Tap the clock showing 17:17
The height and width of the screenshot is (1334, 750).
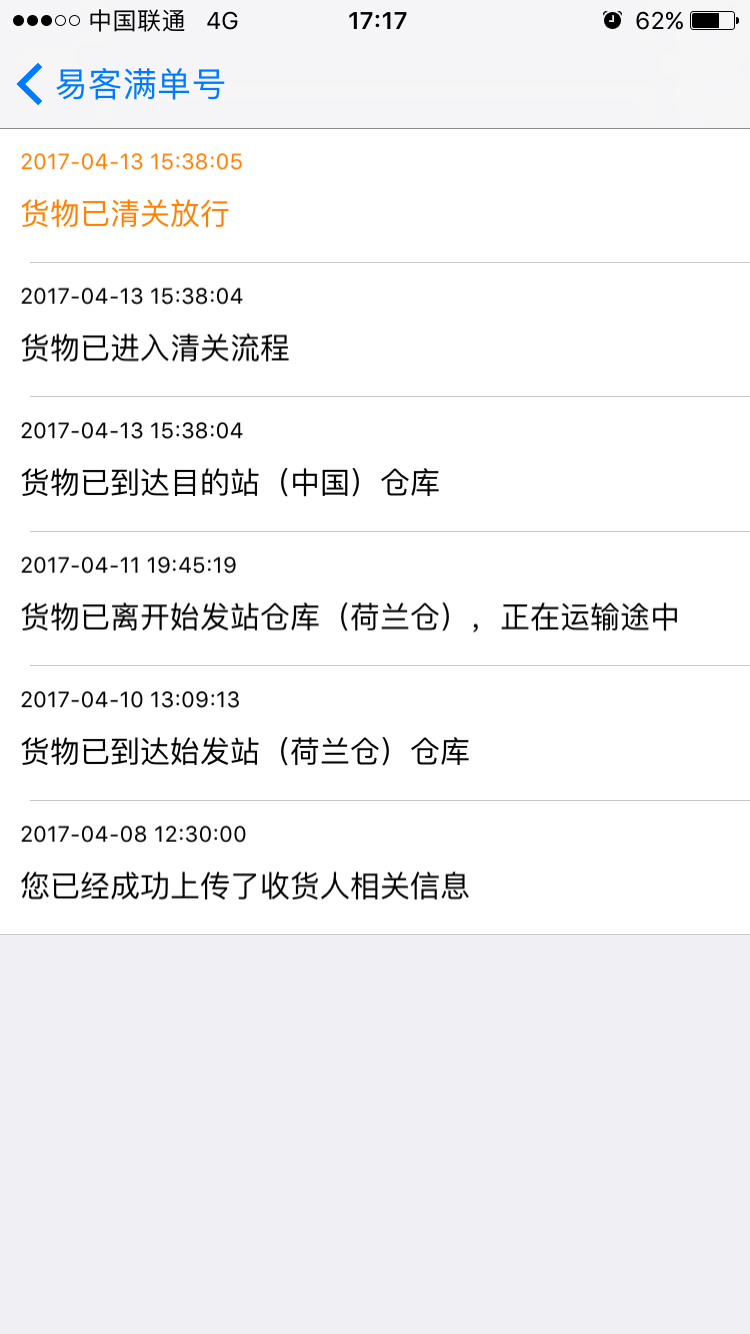coord(375,20)
